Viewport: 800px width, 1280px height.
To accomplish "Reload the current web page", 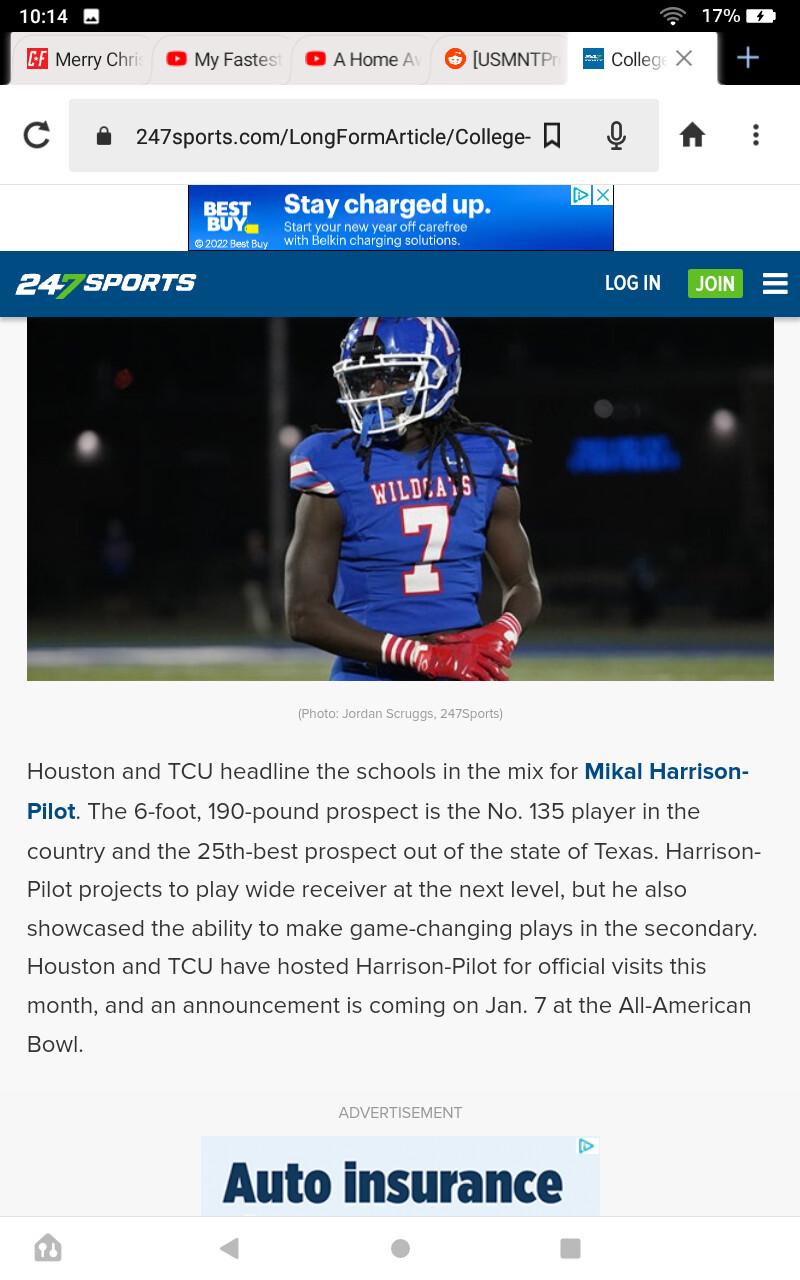I will [37, 135].
